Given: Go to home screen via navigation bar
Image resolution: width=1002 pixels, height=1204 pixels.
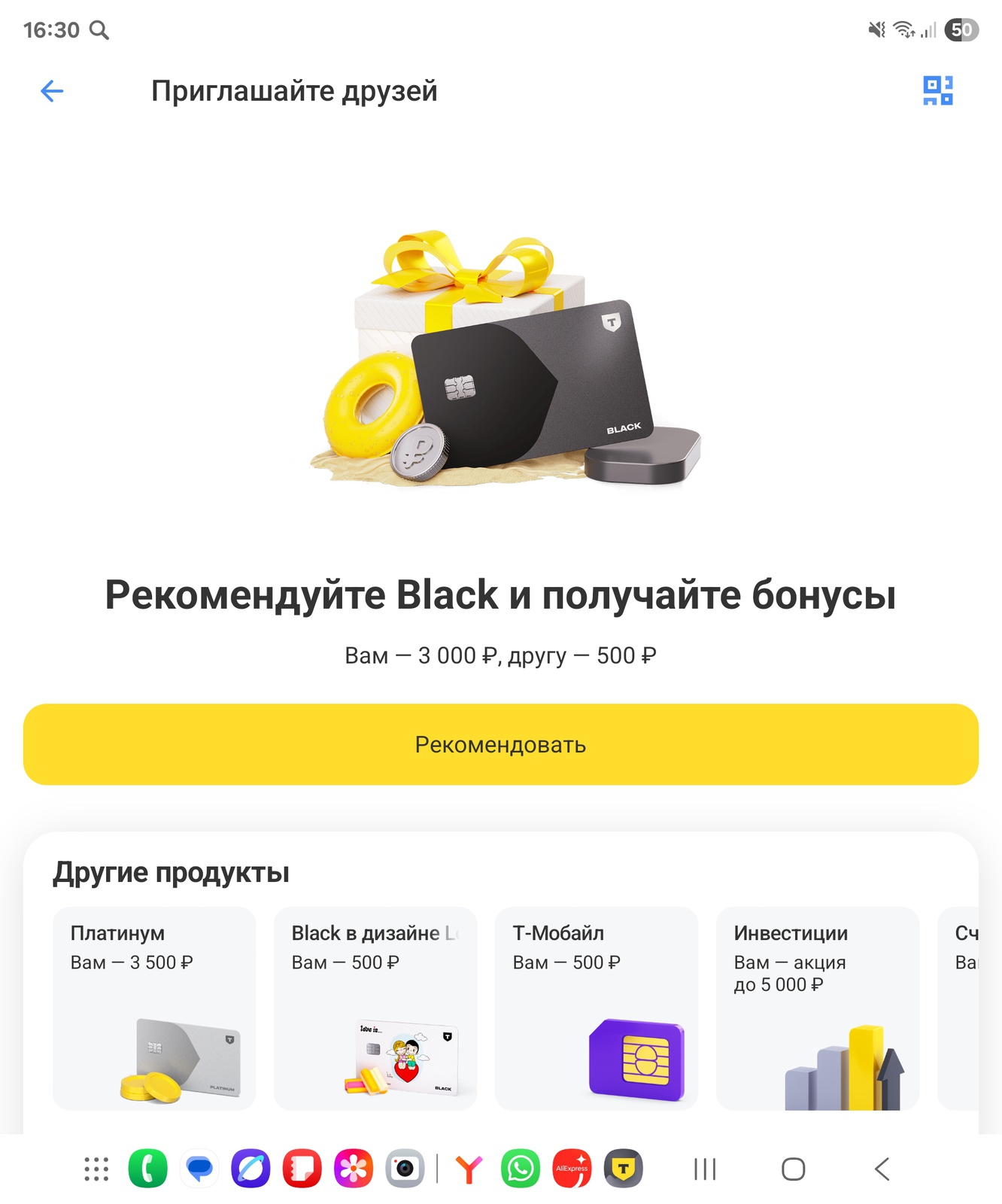Looking at the screenshot, I should pos(793,1169).
